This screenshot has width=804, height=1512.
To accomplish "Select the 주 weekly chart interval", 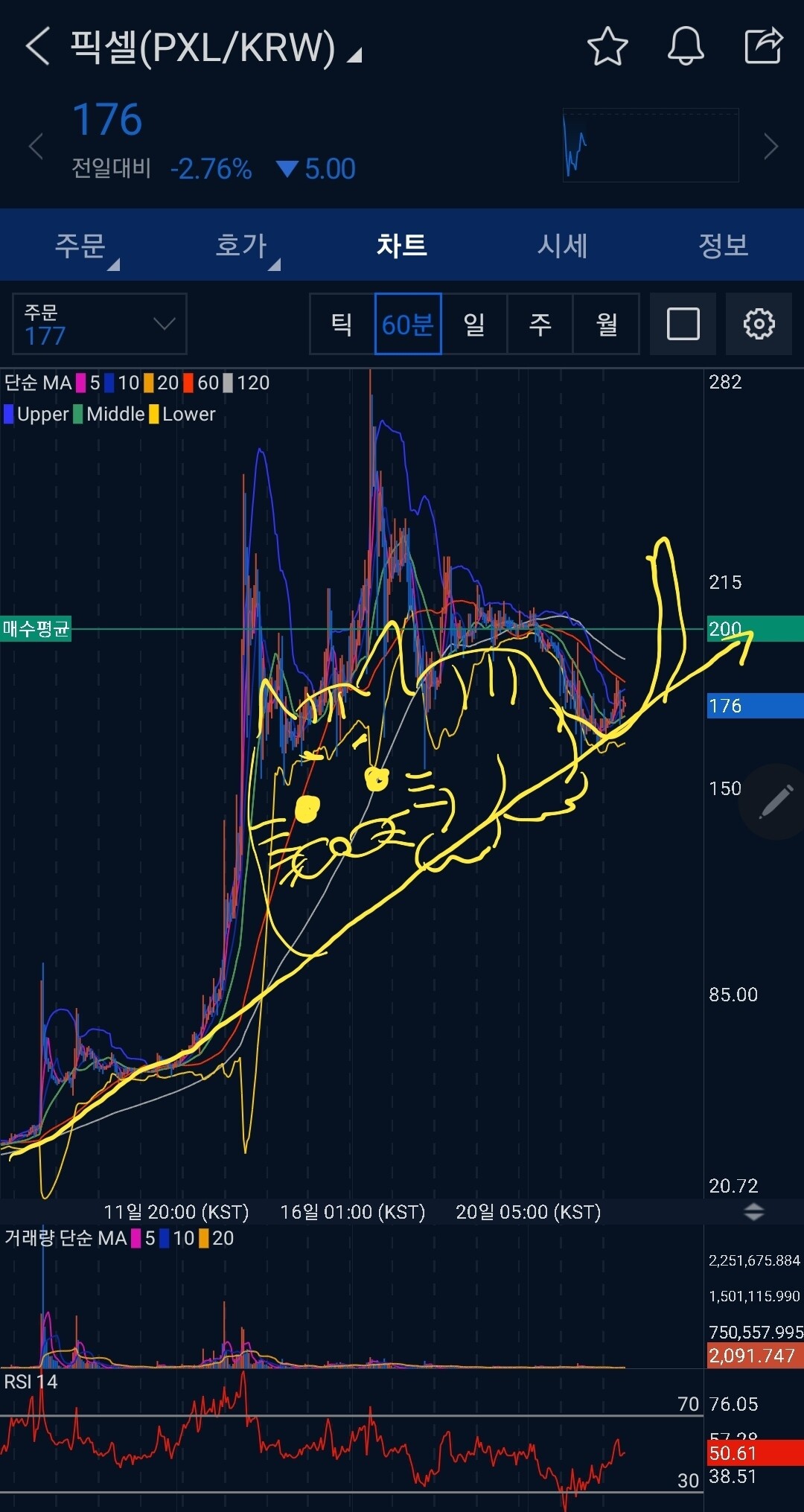I will [x=540, y=324].
